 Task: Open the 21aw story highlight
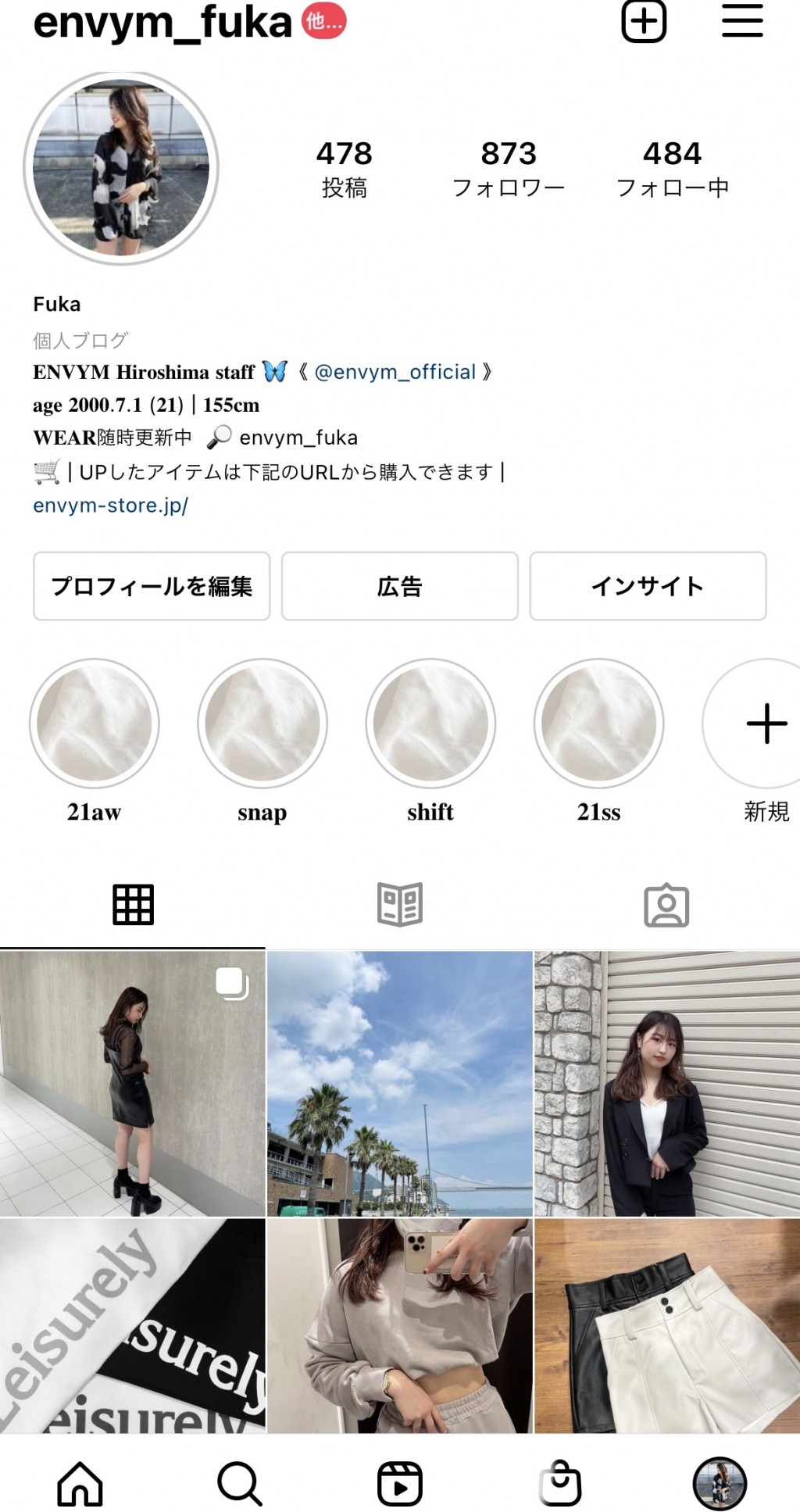tap(95, 724)
